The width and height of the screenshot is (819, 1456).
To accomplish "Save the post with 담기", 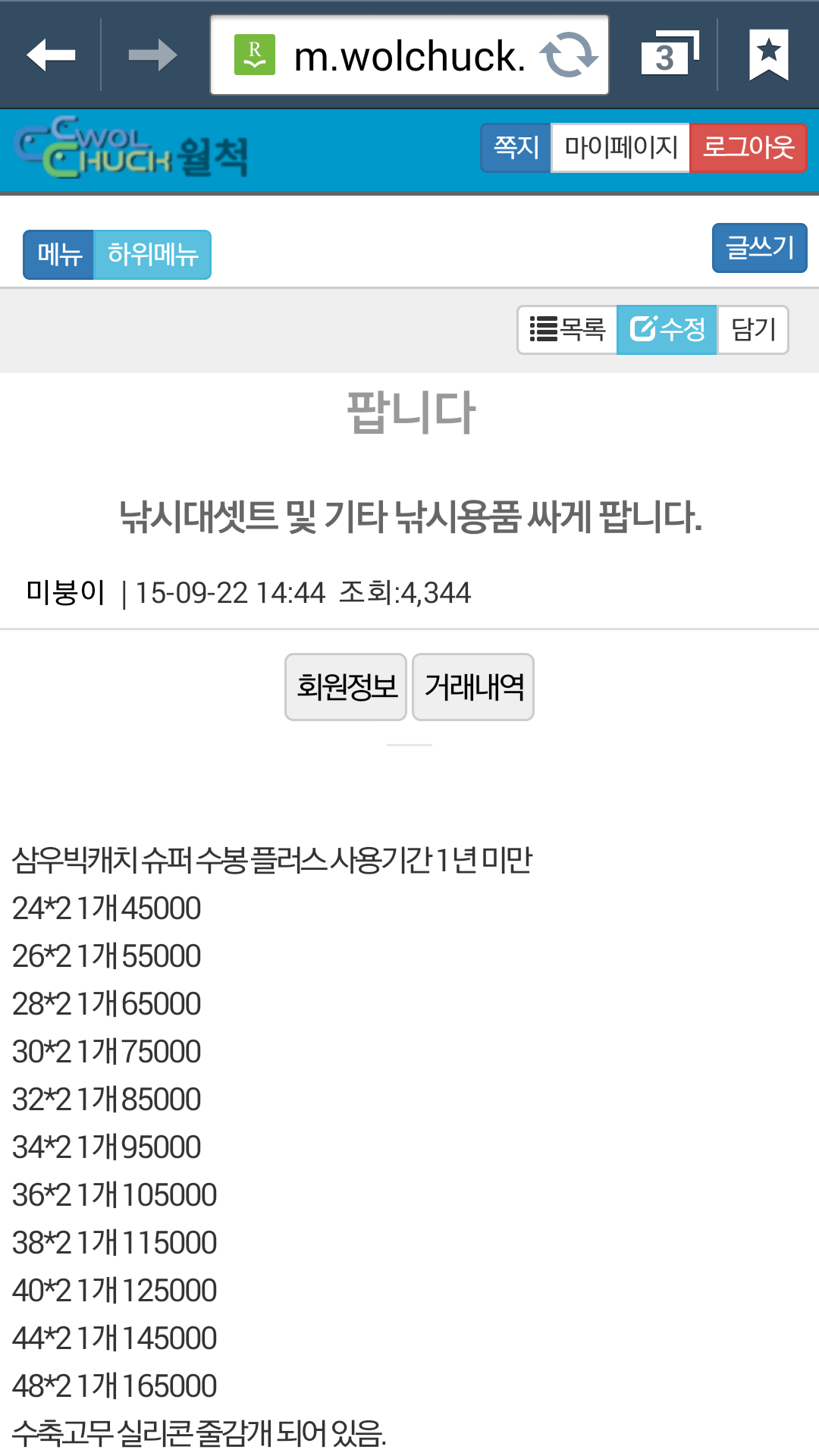I will (753, 330).
